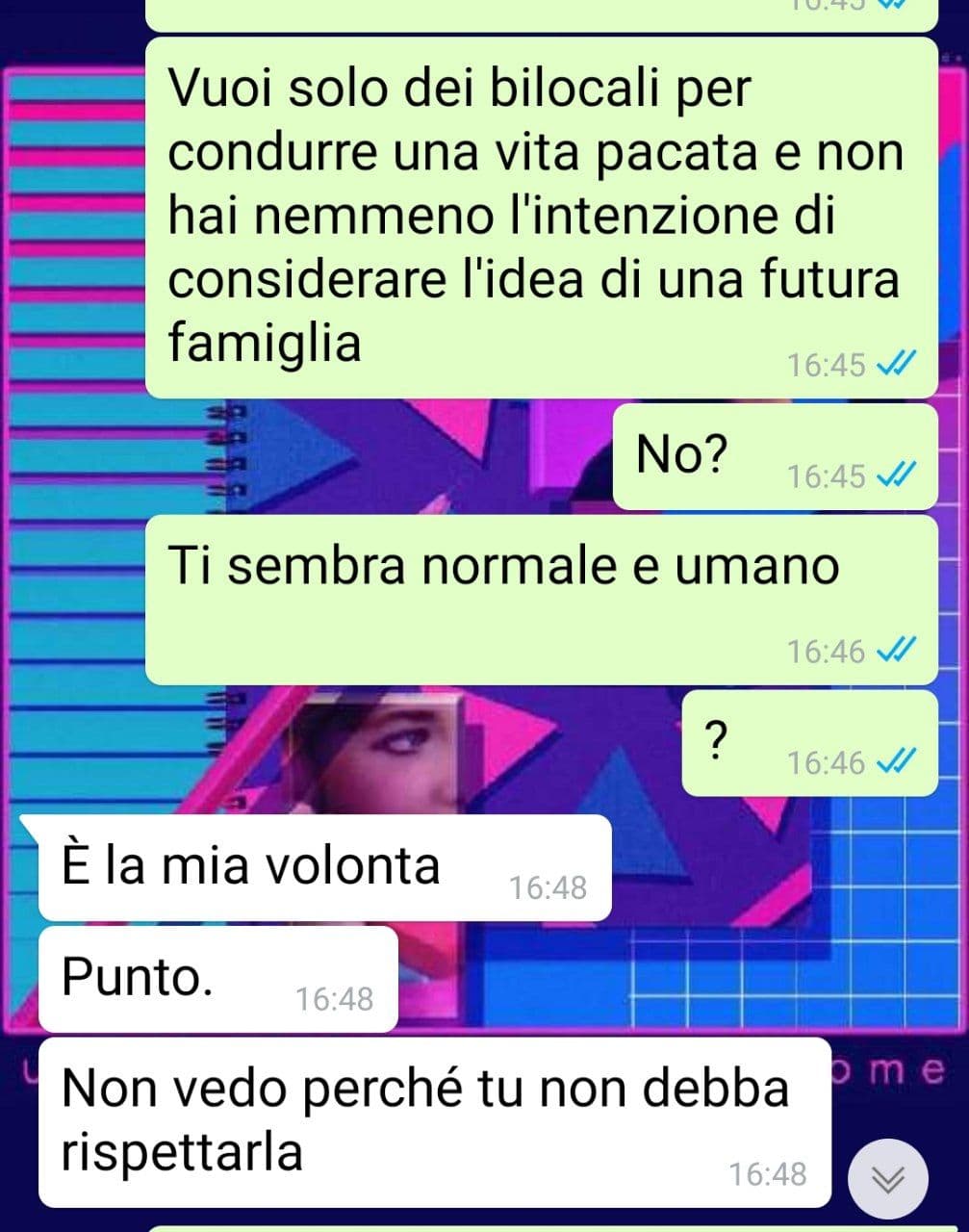Jump to latest messages with down-arrow button
The image size is (969, 1232).
coord(887,1179)
